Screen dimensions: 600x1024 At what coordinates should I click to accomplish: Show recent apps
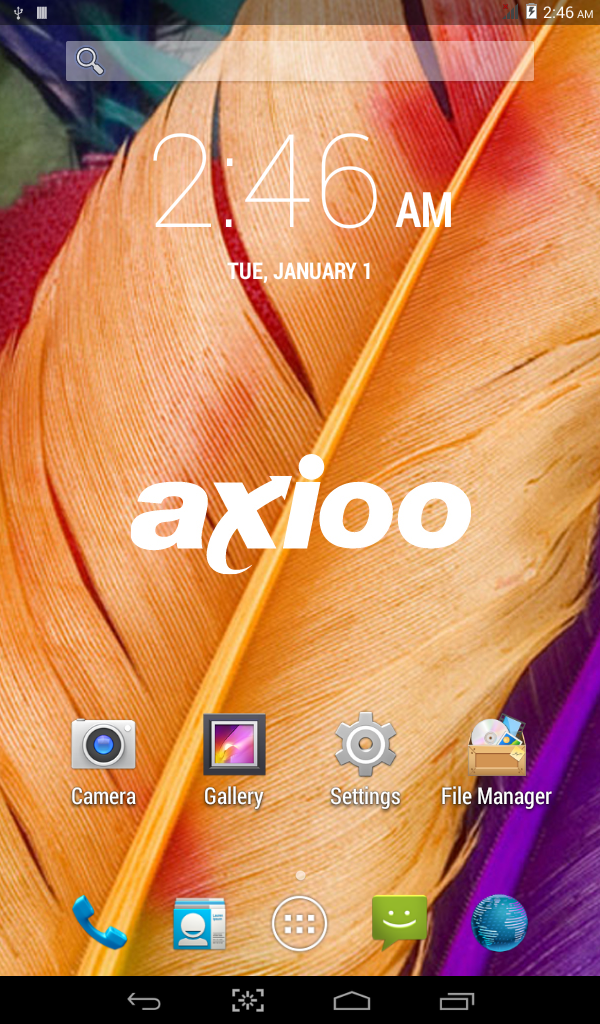(x=456, y=1000)
